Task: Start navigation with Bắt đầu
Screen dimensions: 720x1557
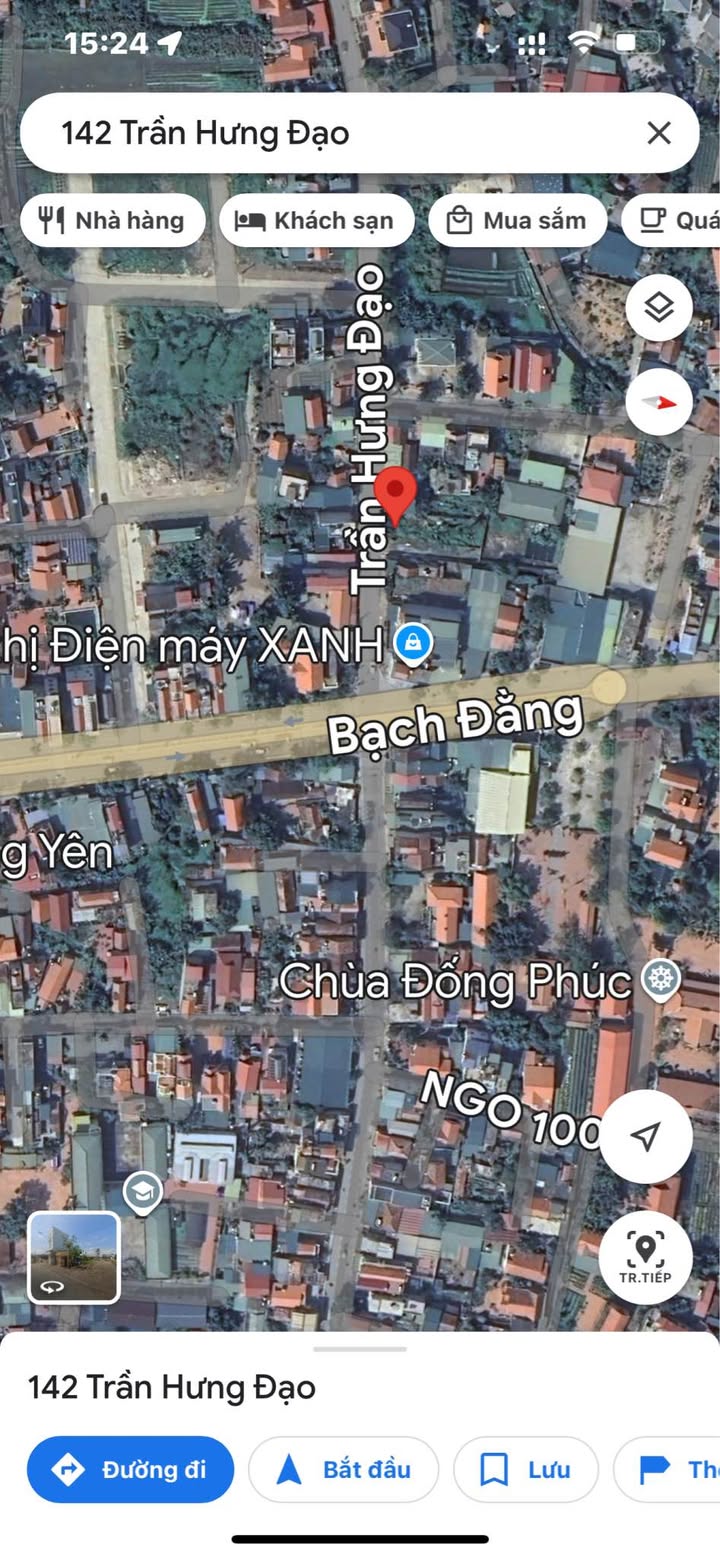Action: (343, 1469)
